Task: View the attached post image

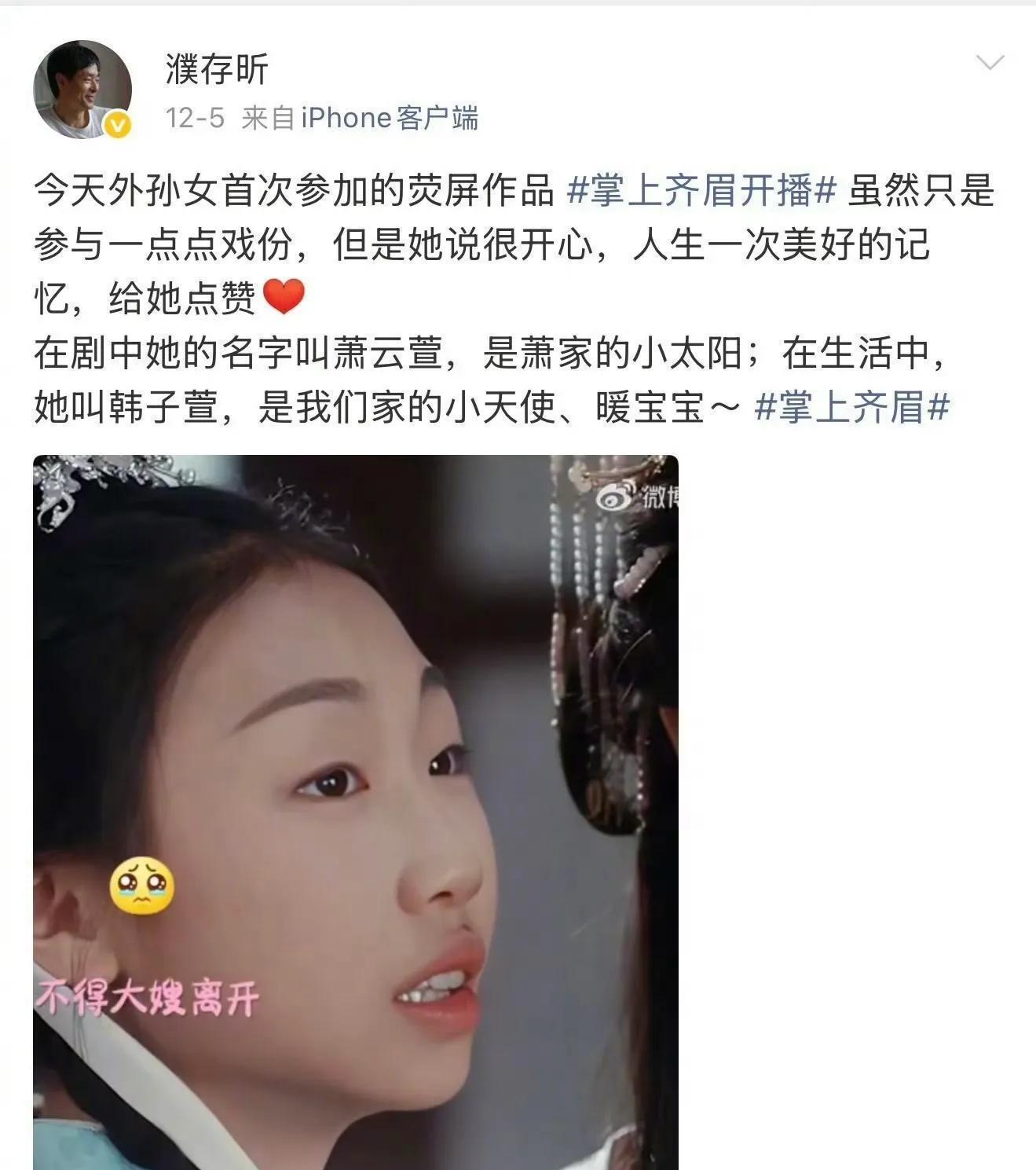Action: [355, 812]
